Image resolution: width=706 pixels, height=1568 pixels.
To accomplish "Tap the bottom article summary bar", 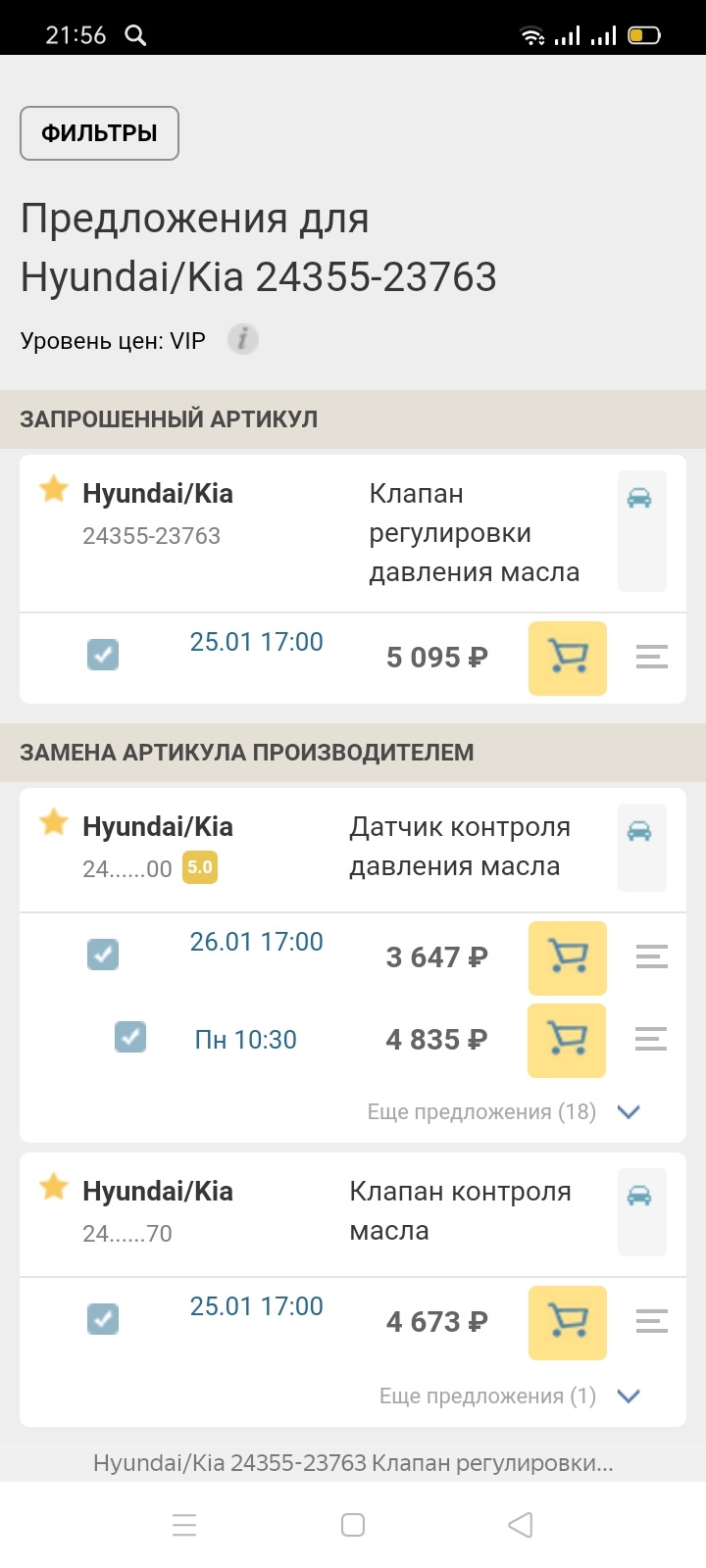I will [353, 1463].
